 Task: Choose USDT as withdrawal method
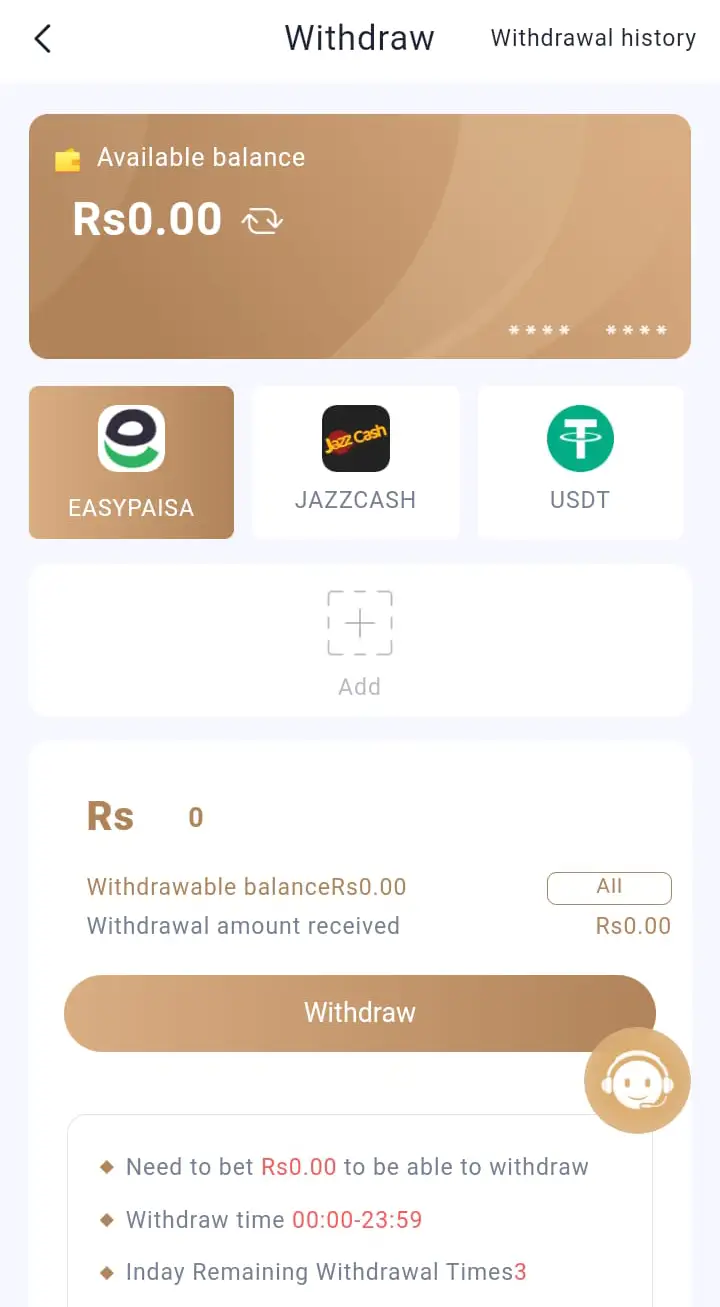(x=580, y=462)
